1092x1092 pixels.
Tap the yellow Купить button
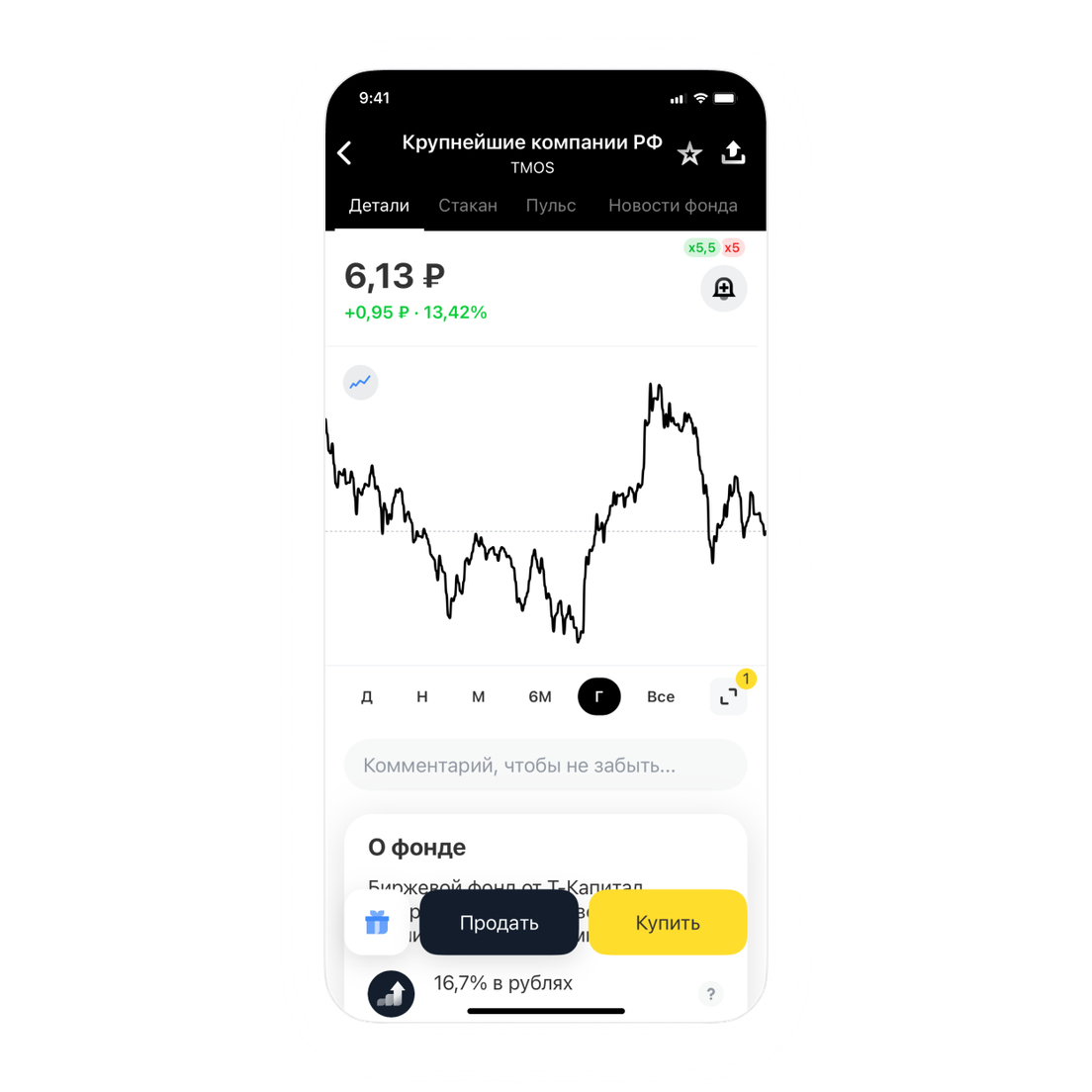[x=668, y=923]
